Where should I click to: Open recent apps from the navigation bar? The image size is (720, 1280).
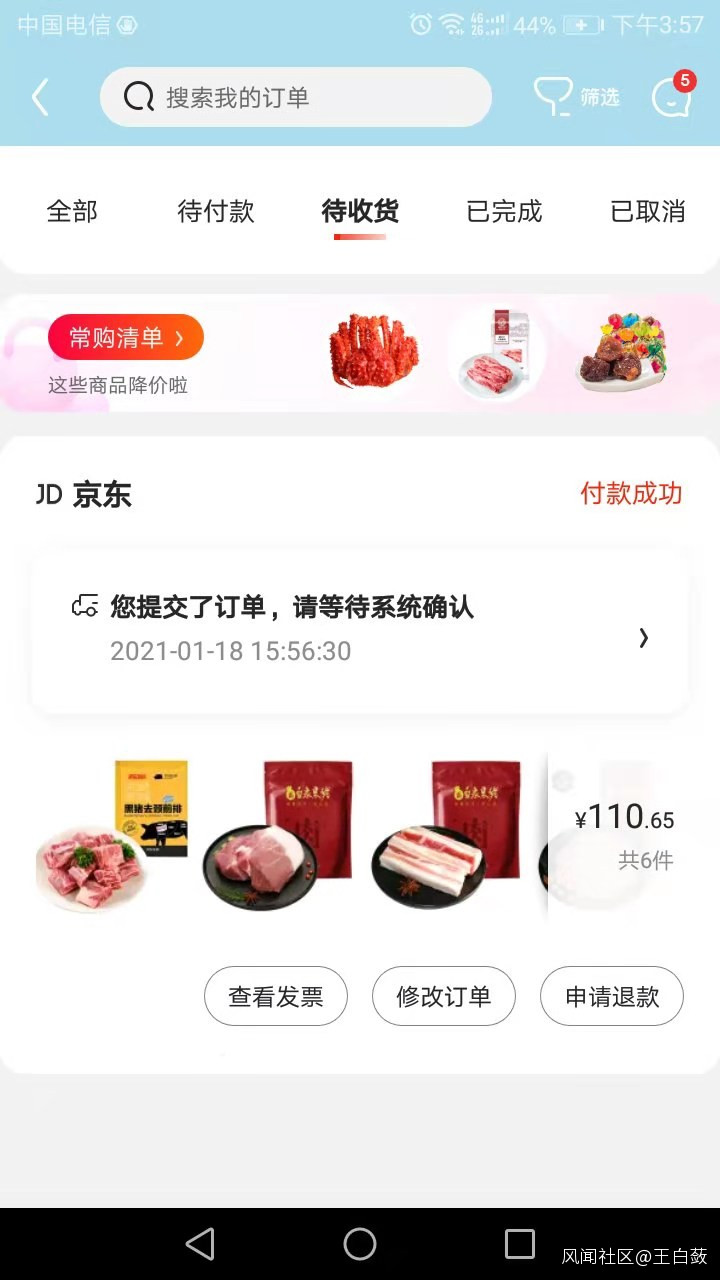pos(520,1244)
